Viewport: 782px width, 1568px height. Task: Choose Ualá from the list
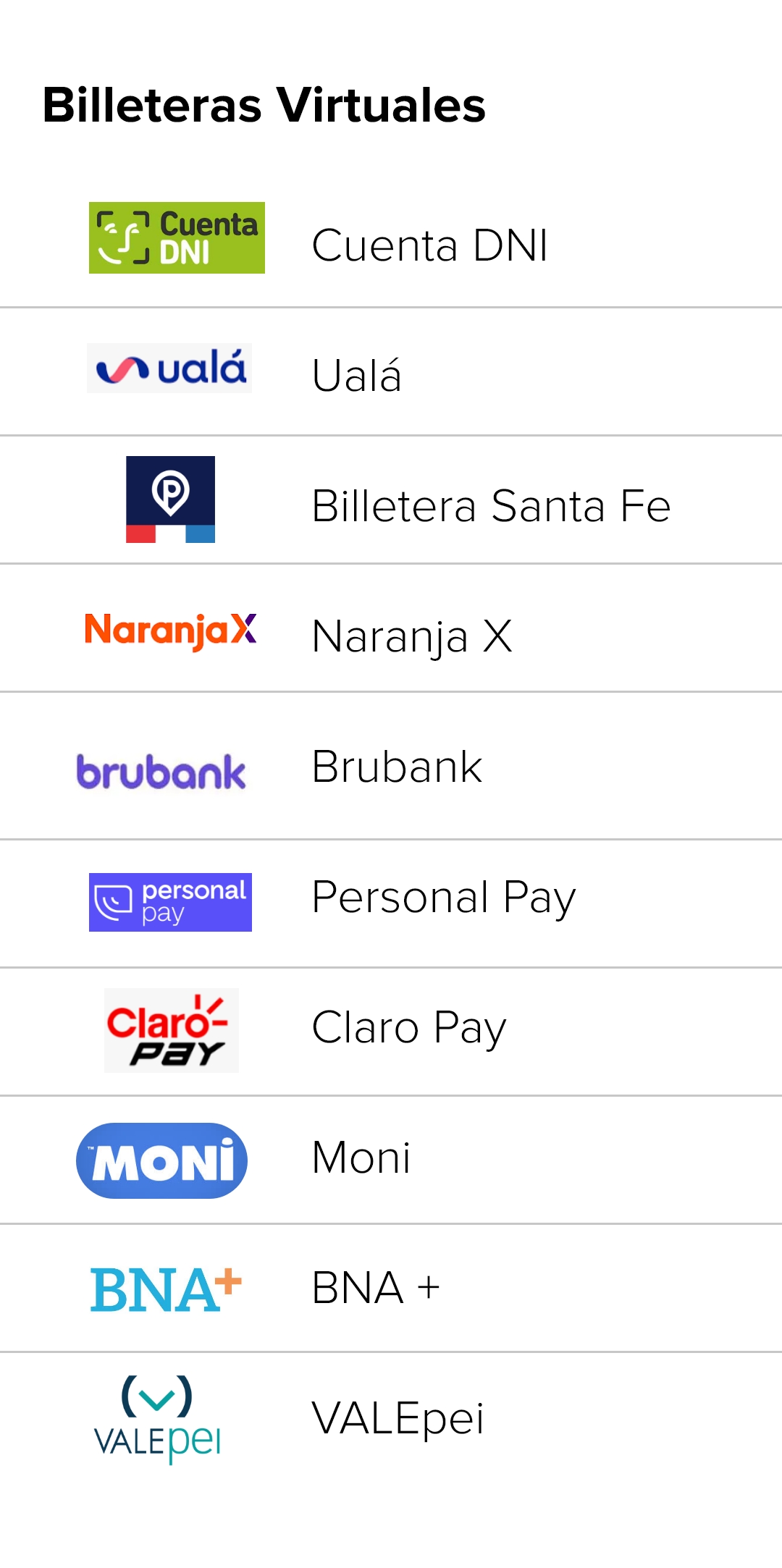point(391,372)
